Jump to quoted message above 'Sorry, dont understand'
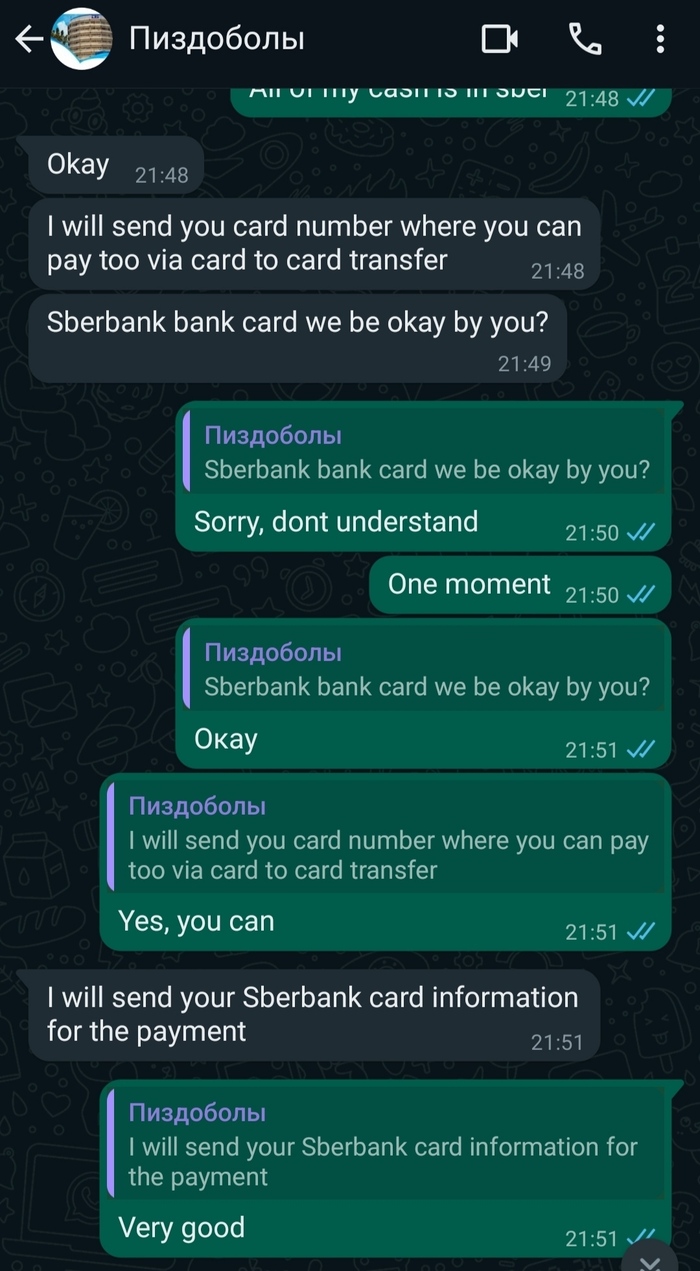The width and height of the screenshot is (700, 1271). pos(424,453)
